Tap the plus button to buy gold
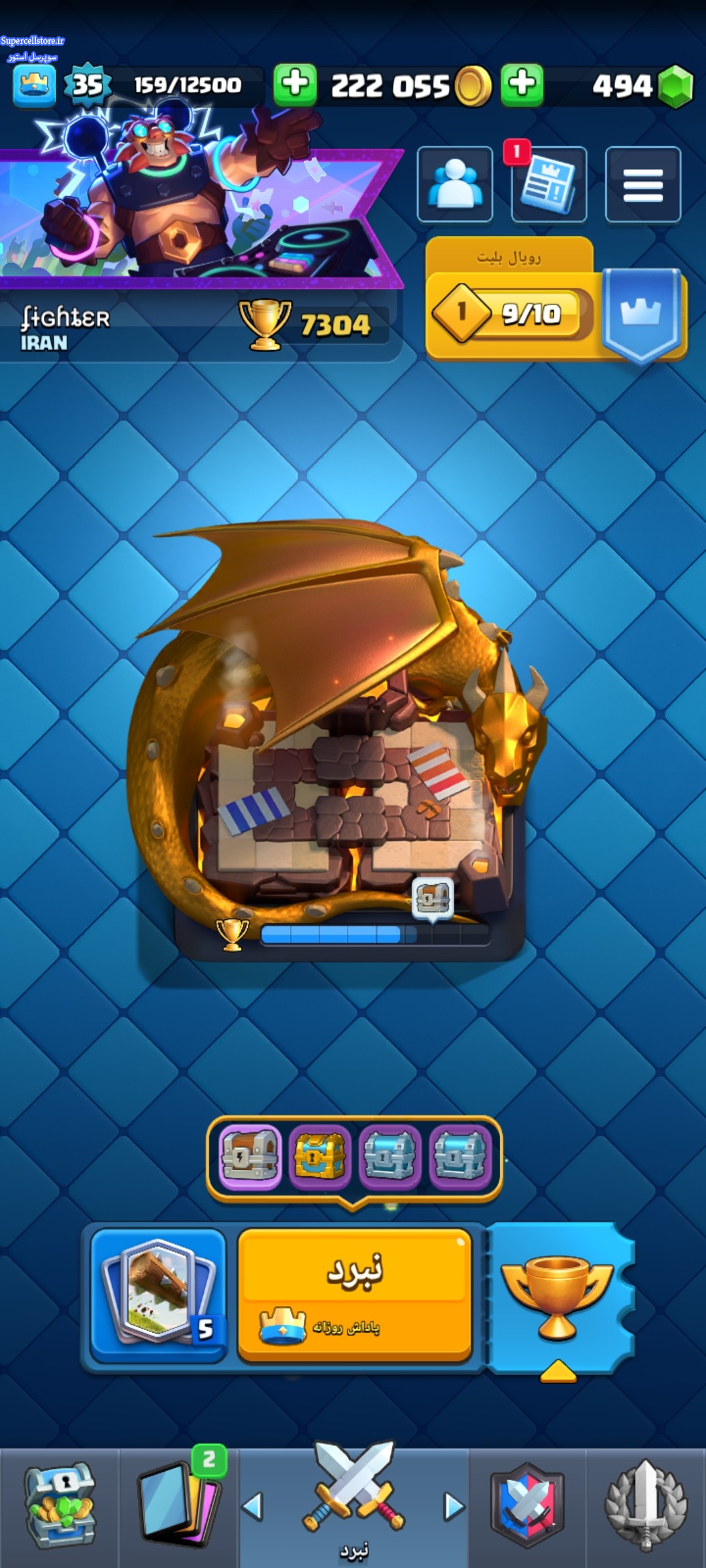 point(295,85)
